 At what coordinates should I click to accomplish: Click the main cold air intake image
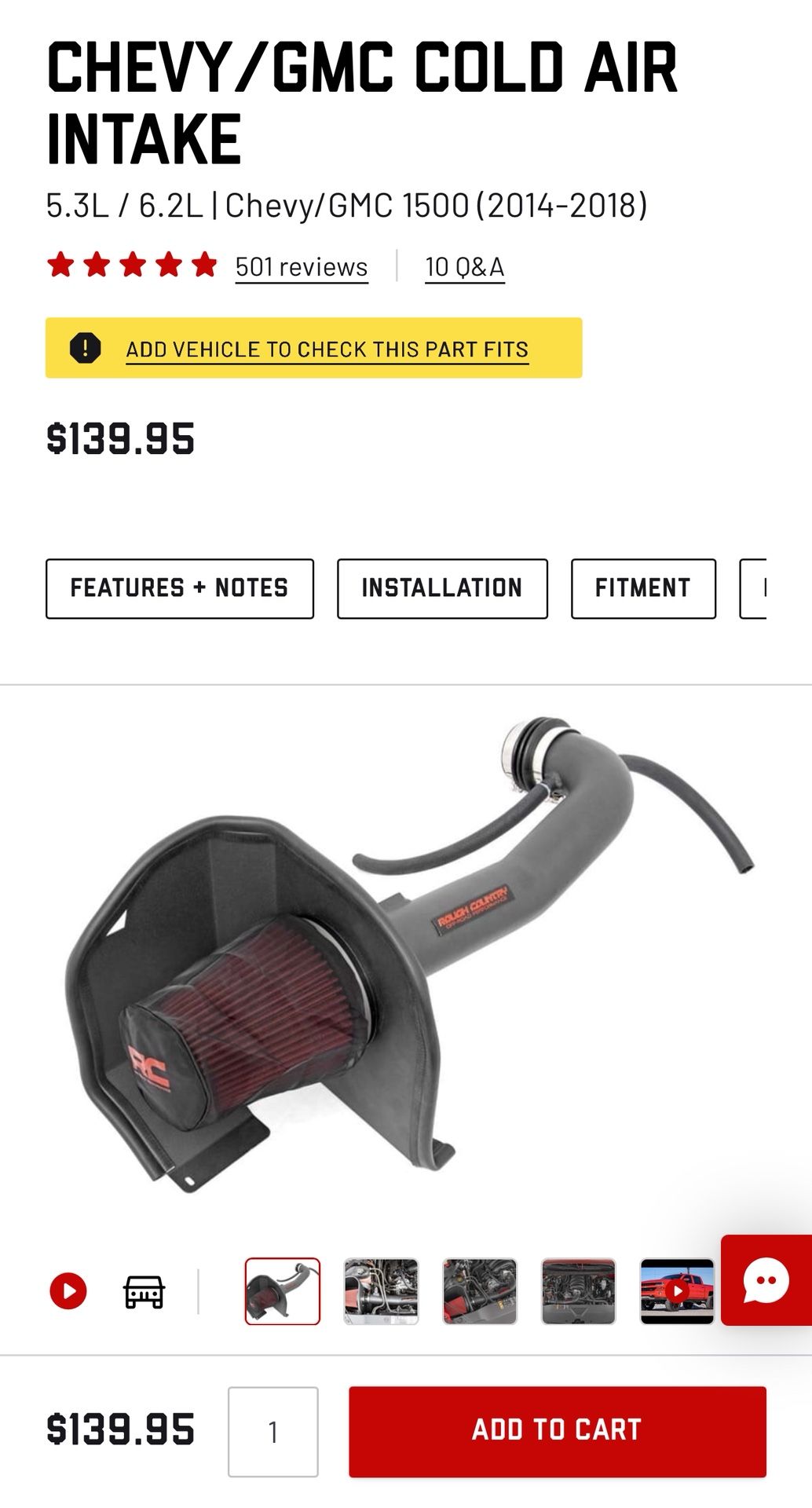point(406,966)
